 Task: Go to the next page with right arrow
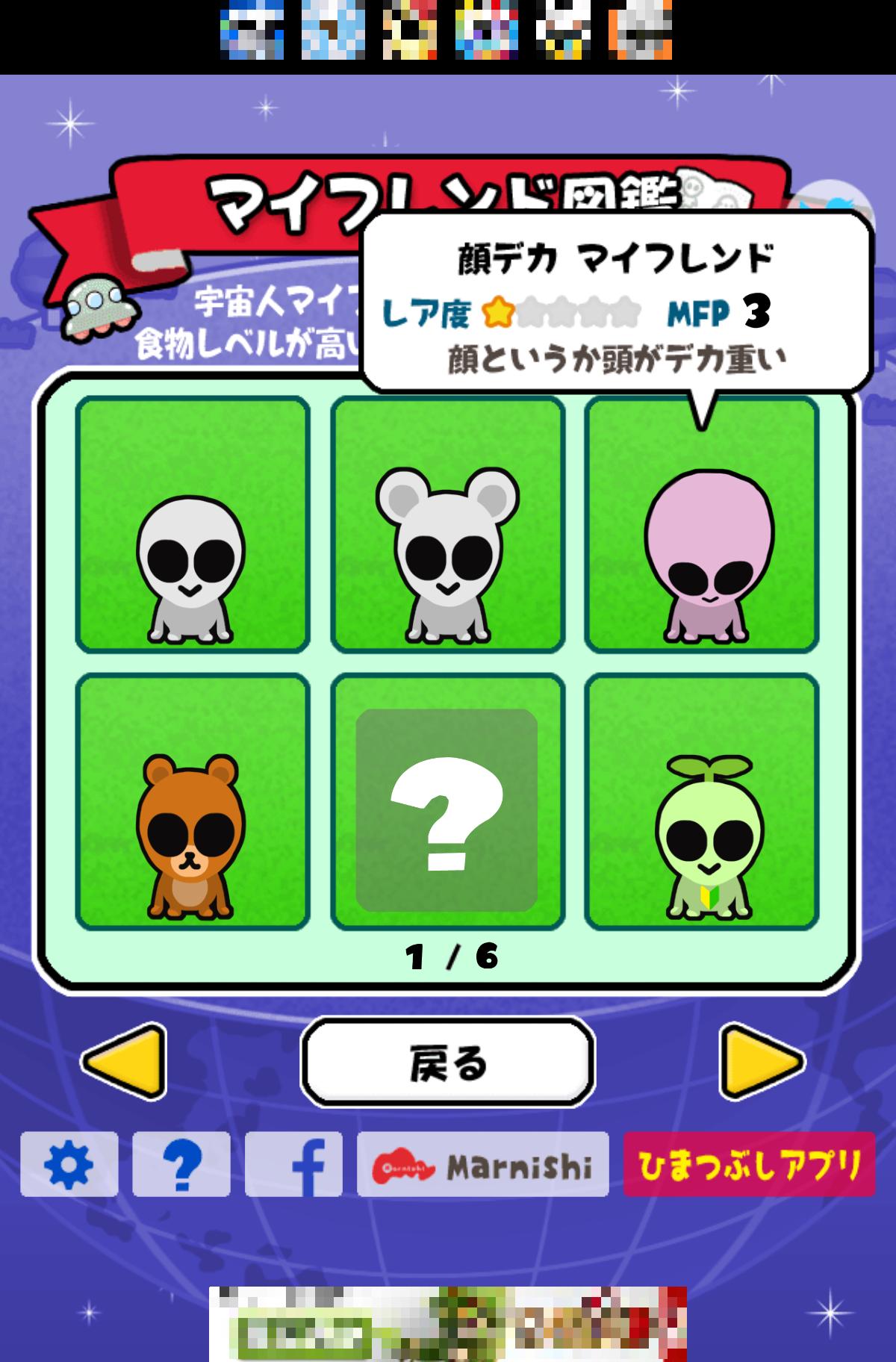(760, 1061)
